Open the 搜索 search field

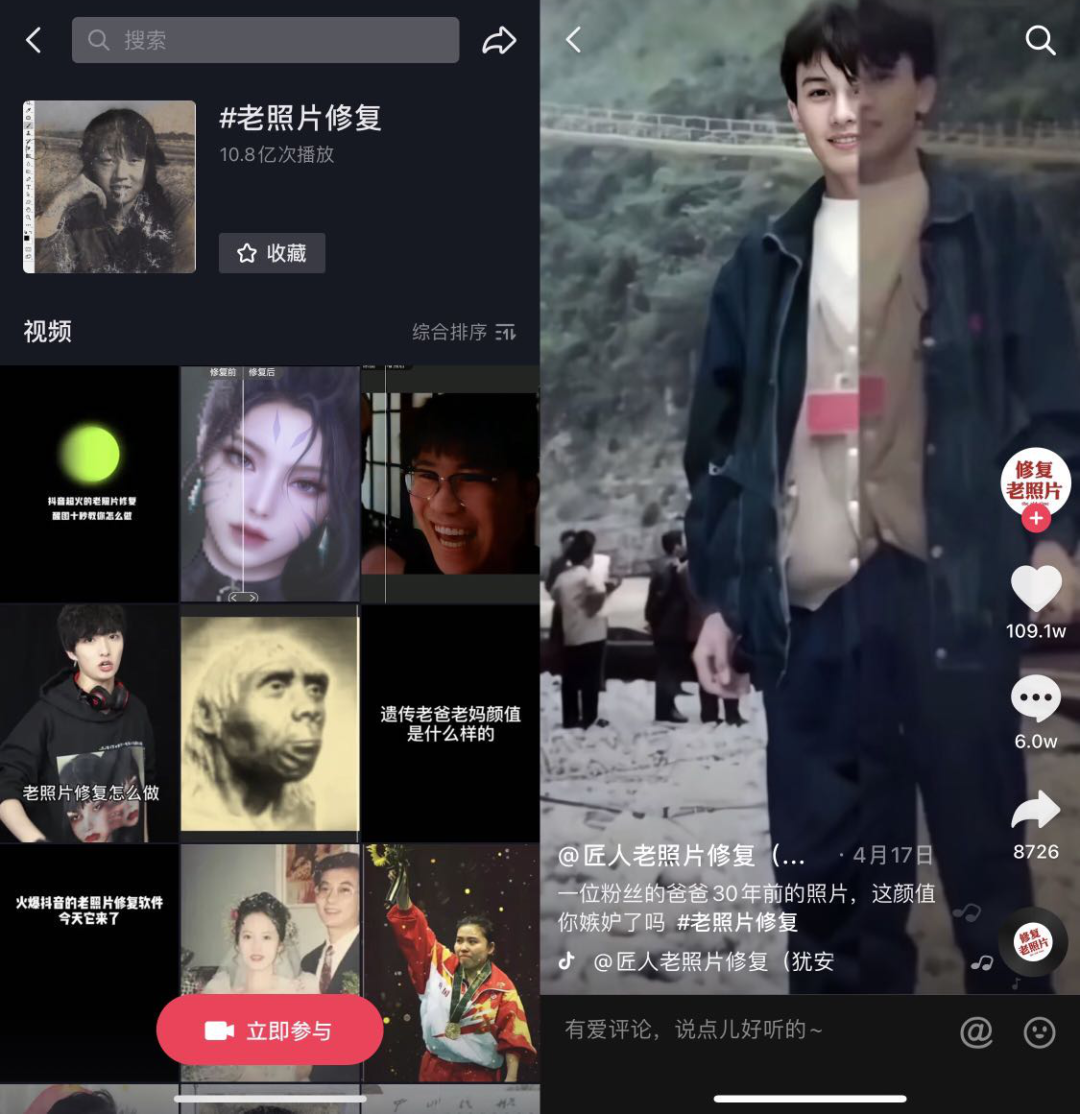[265, 40]
